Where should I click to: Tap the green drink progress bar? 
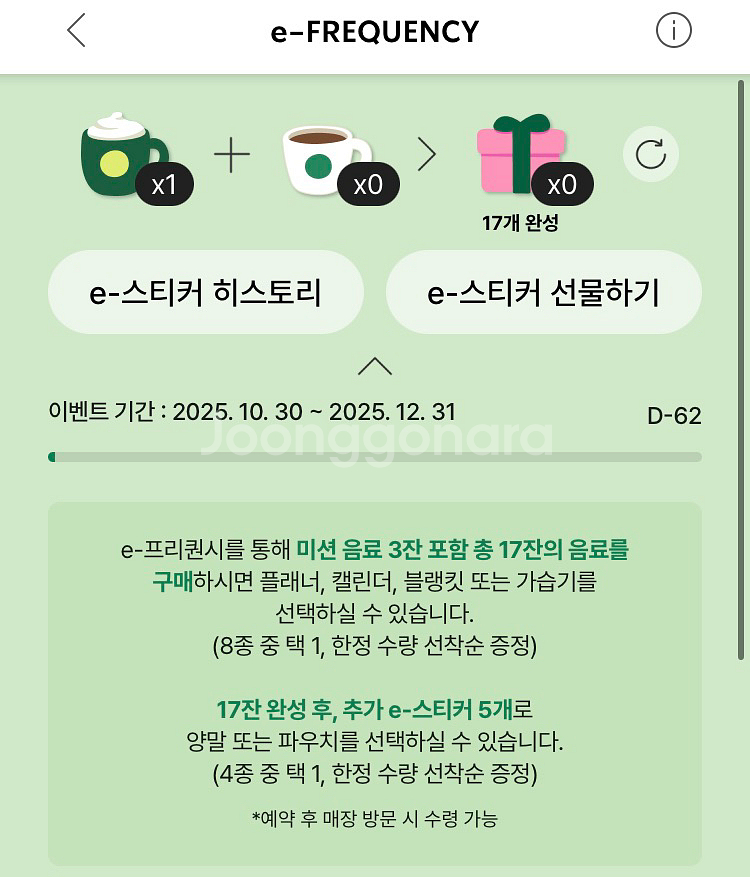click(375, 456)
